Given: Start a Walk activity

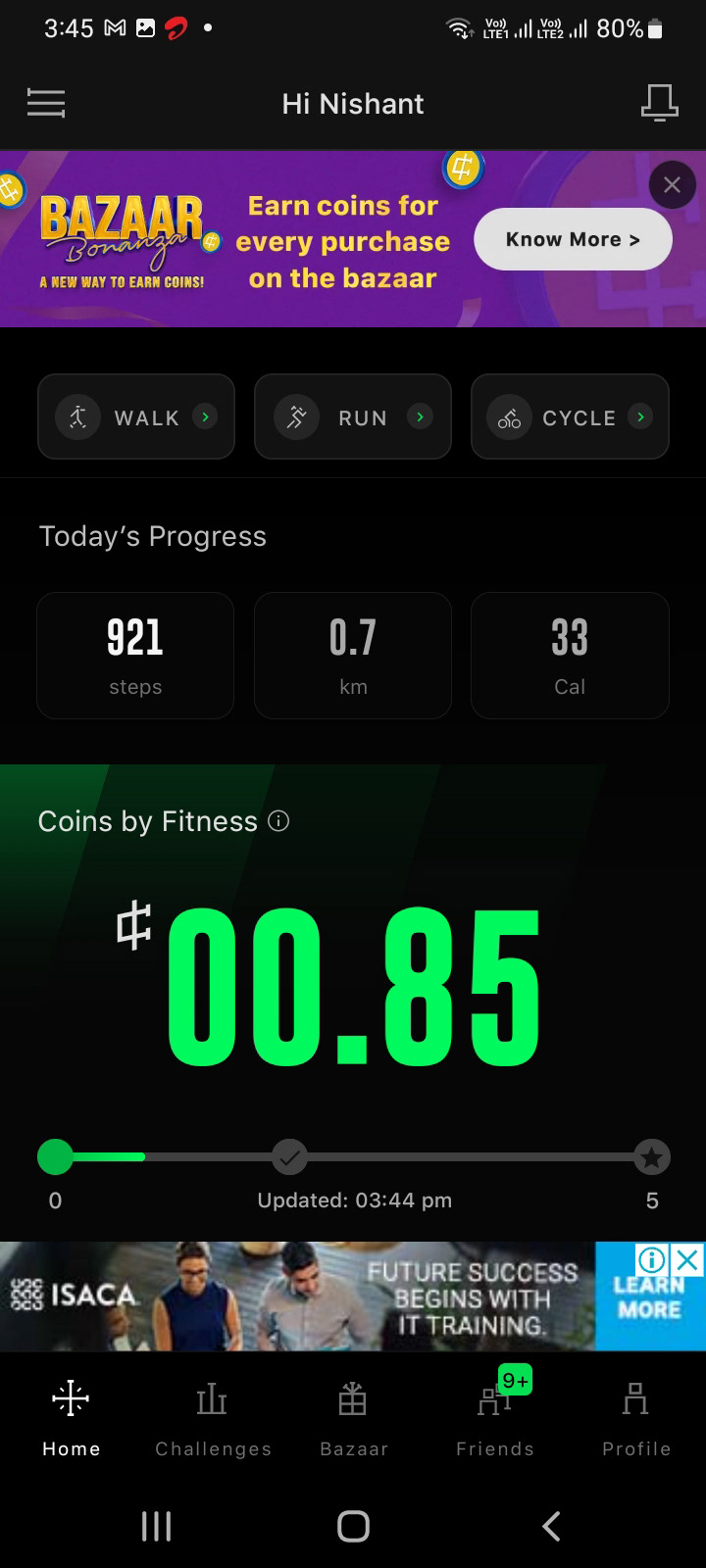Looking at the screenshot, I should click(x=136, y=417).
